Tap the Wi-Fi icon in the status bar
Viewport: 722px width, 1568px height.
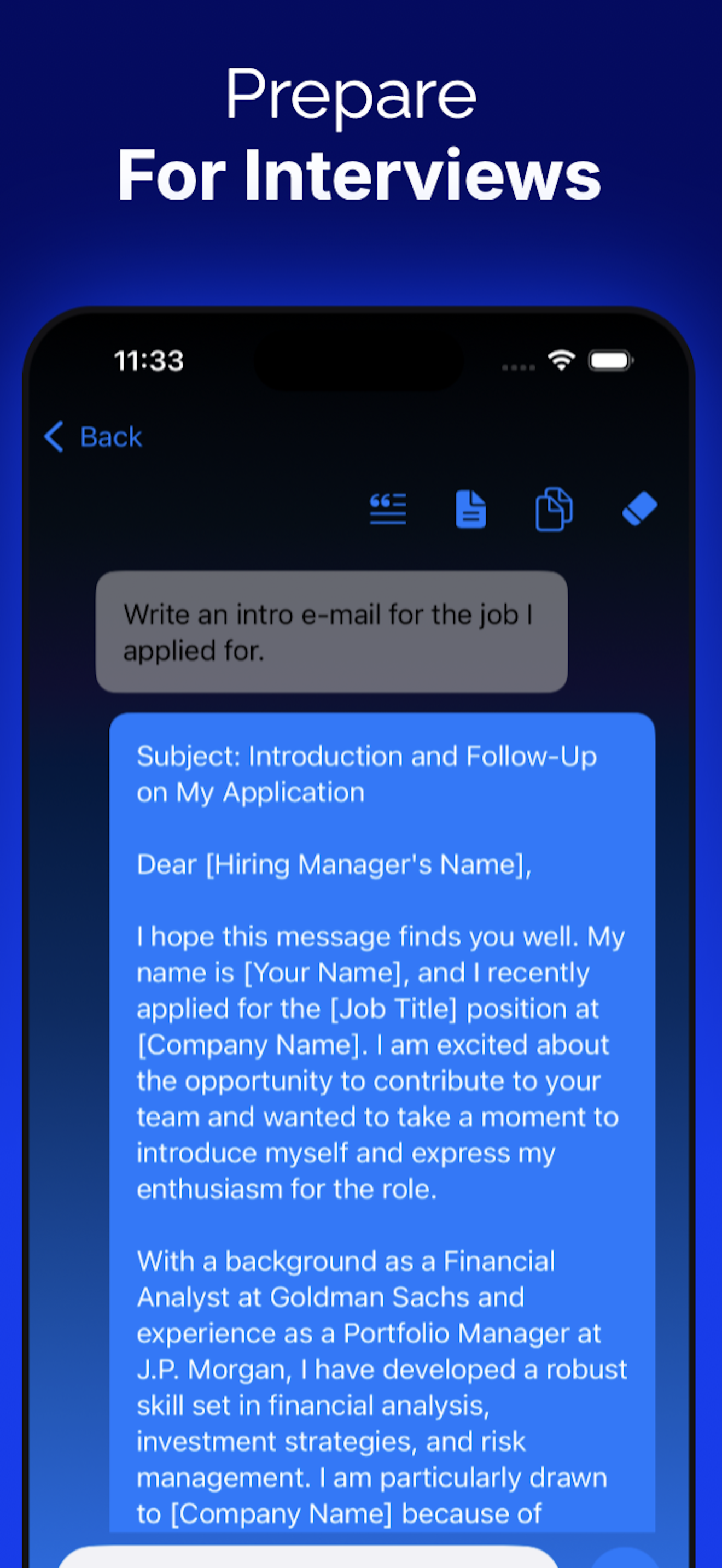[560, 360]
